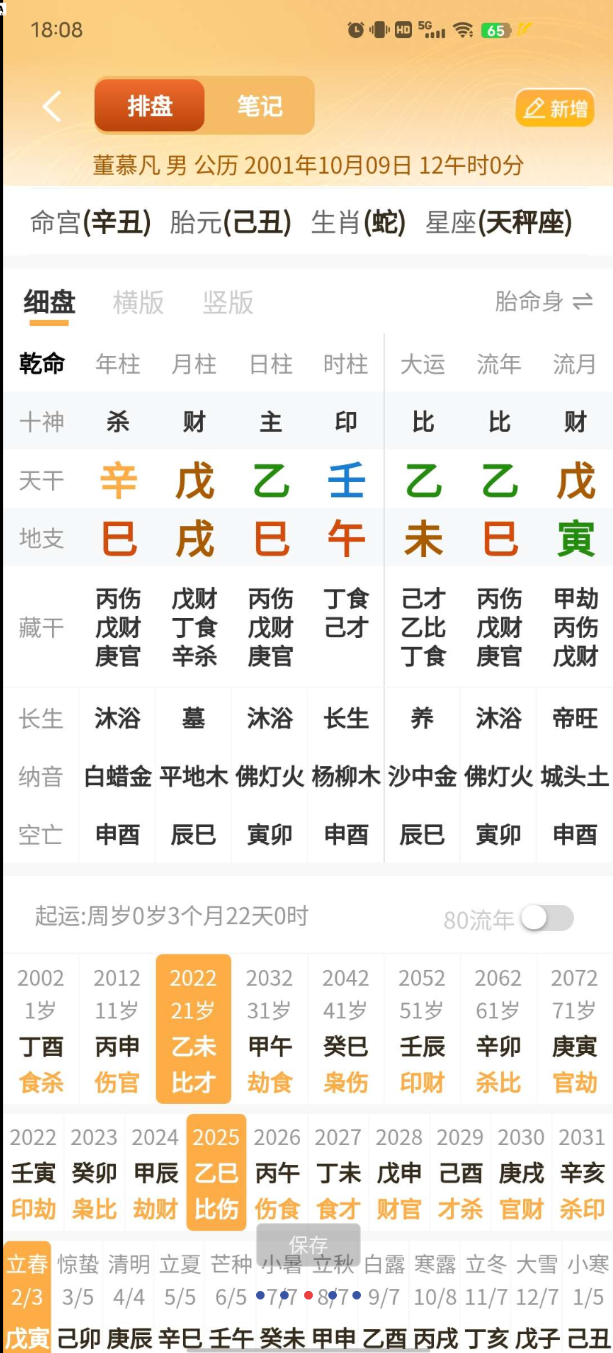Toggle the 胎命身 switch option
This screenshot has height=1353, width=613.
543,301
